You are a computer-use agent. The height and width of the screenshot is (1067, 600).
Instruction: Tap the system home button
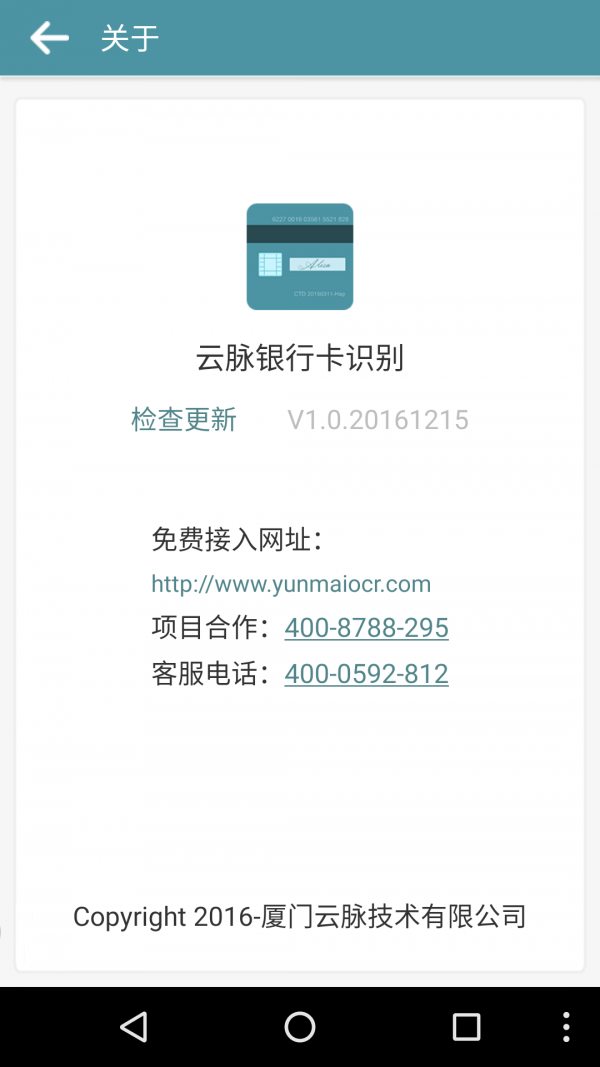tap(300, 1026)
